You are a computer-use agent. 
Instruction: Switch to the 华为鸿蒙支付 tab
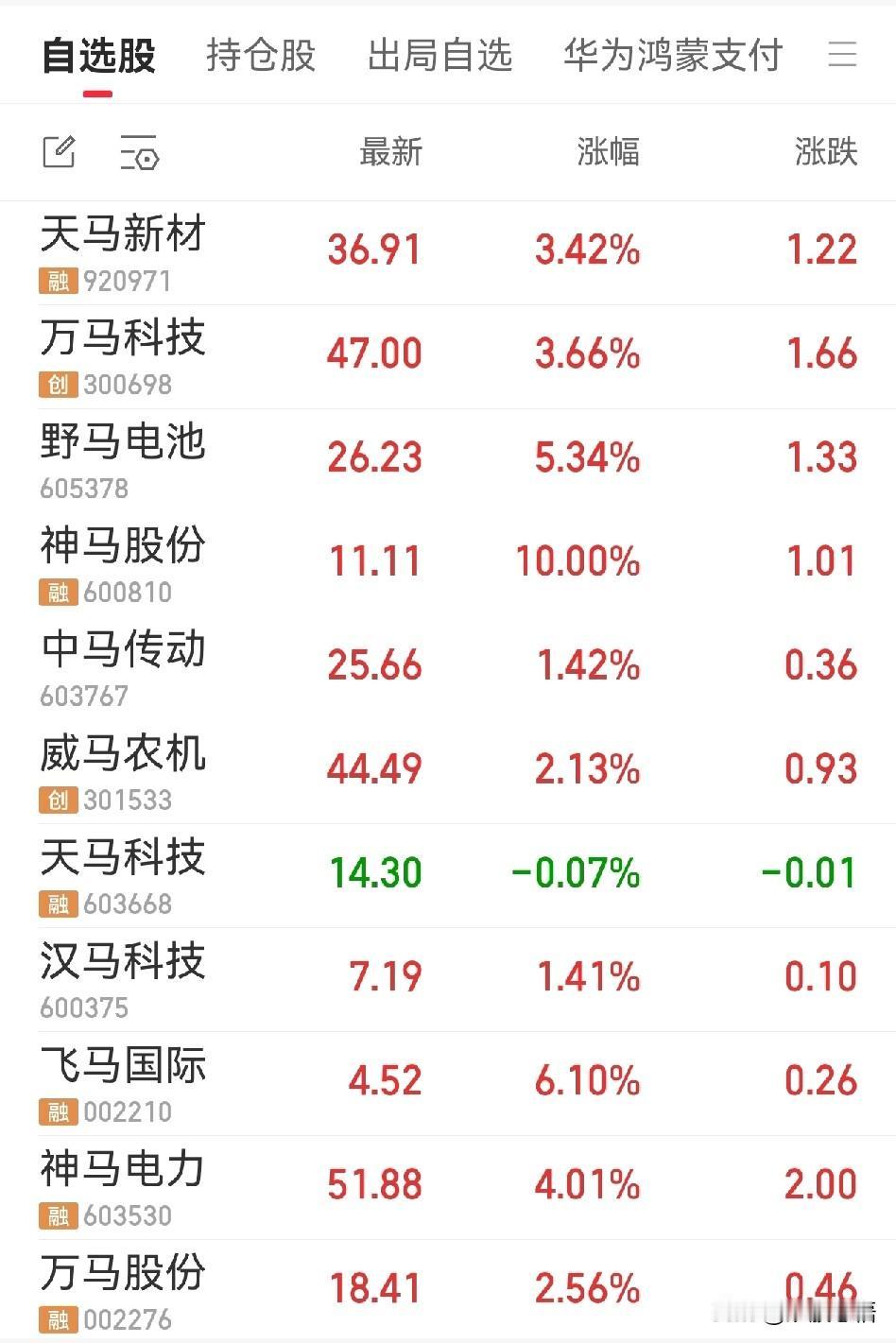pos(673,55)
